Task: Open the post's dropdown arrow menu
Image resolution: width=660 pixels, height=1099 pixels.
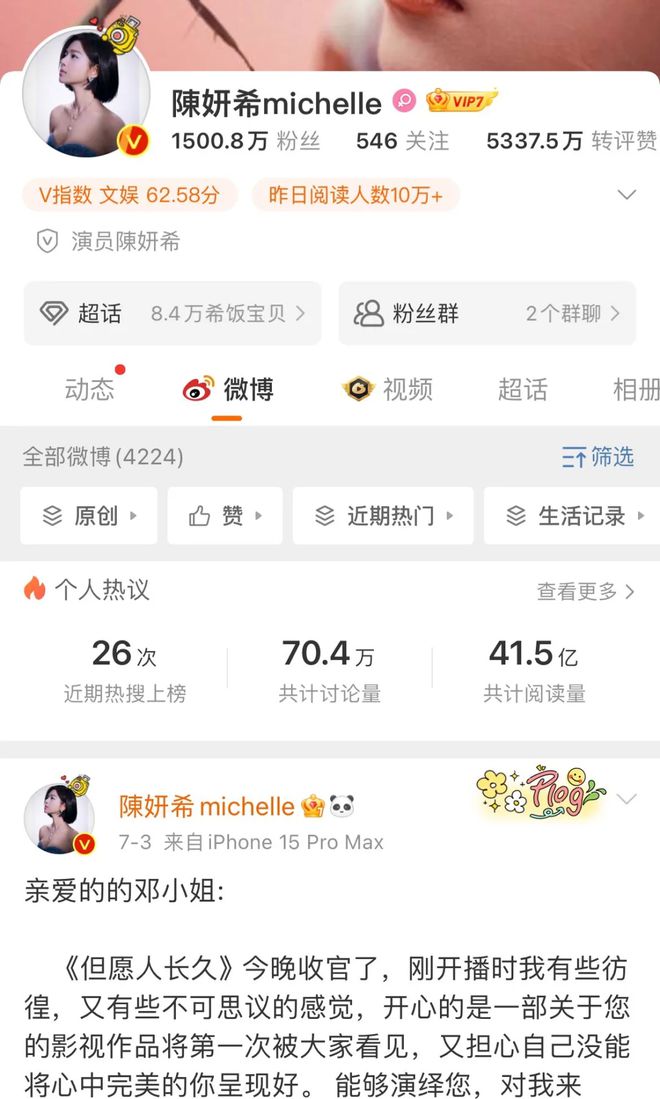Action: point(626,799)
